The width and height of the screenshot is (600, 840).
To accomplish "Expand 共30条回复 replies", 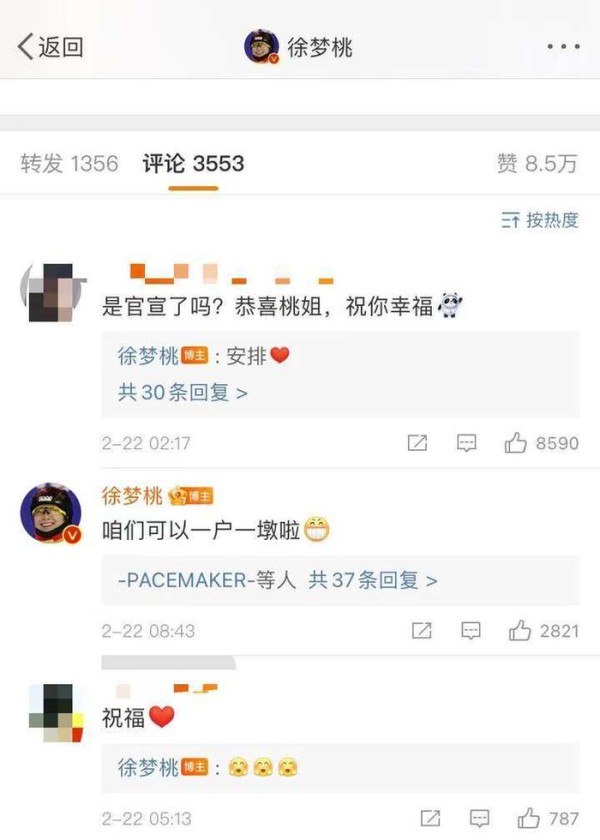I will point(183,393).
